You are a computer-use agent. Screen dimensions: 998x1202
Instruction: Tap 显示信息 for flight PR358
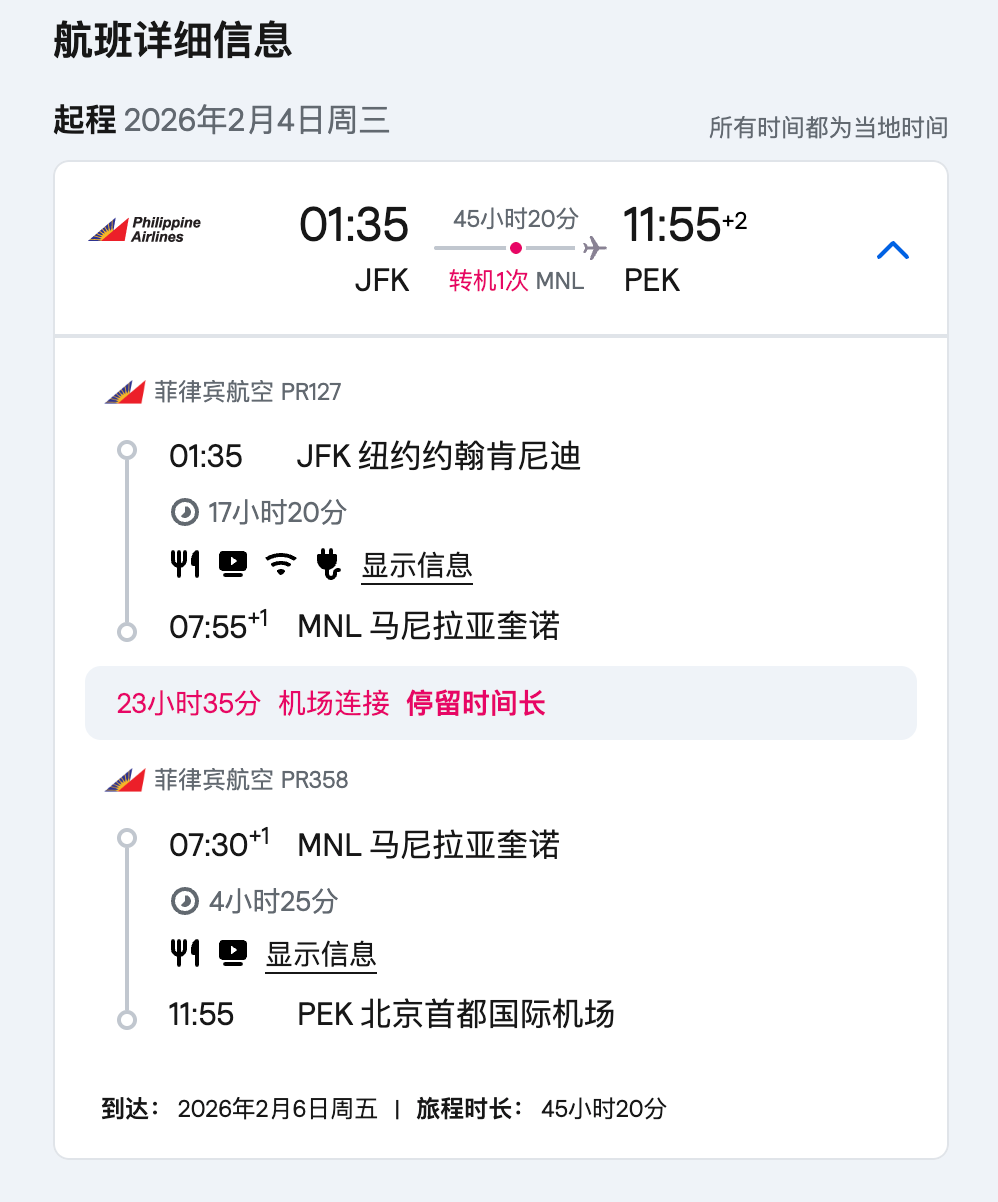pyautogui.click(x=320, y=954)
